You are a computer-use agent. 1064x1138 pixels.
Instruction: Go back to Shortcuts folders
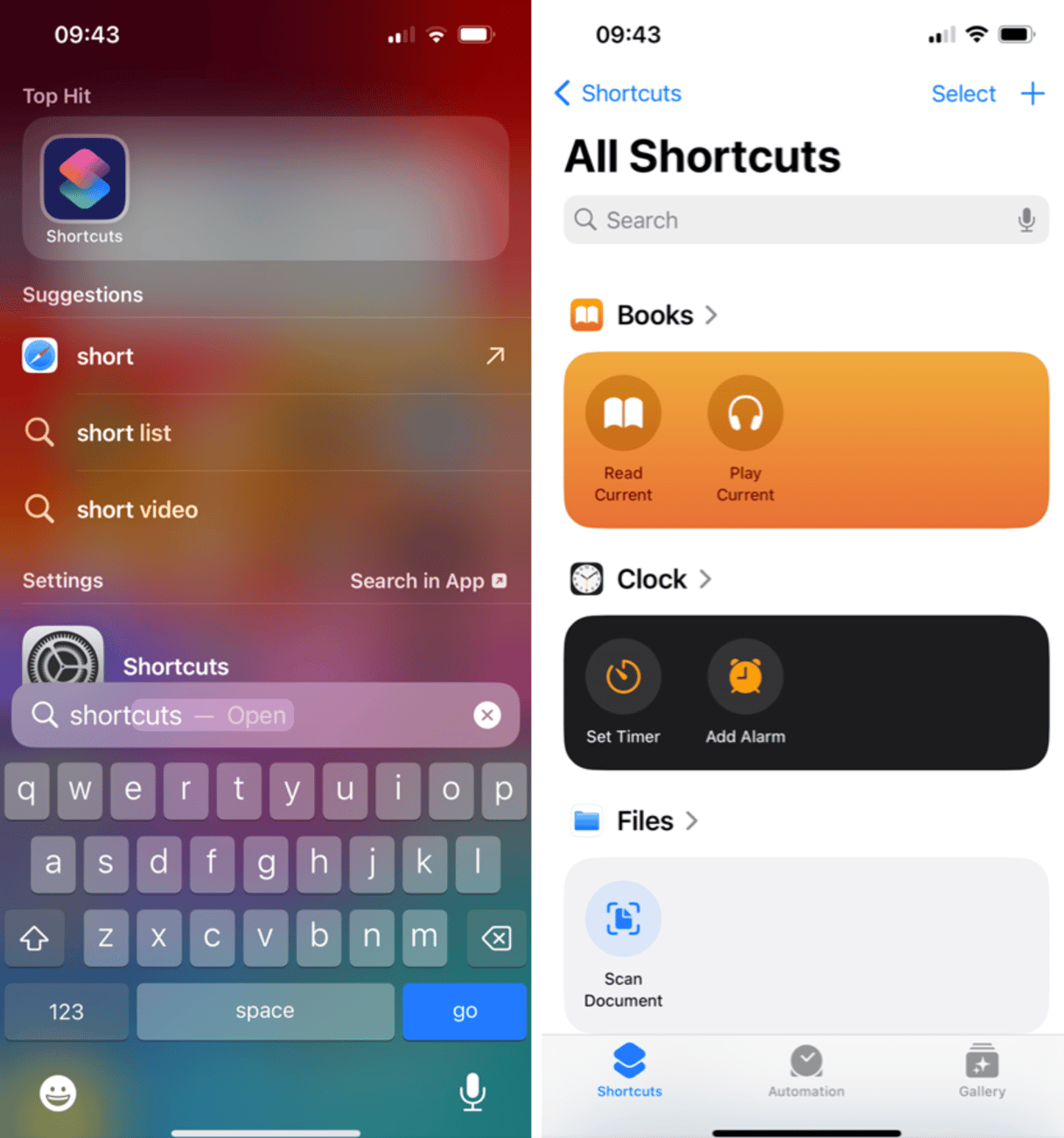click(x=619, y=94)
